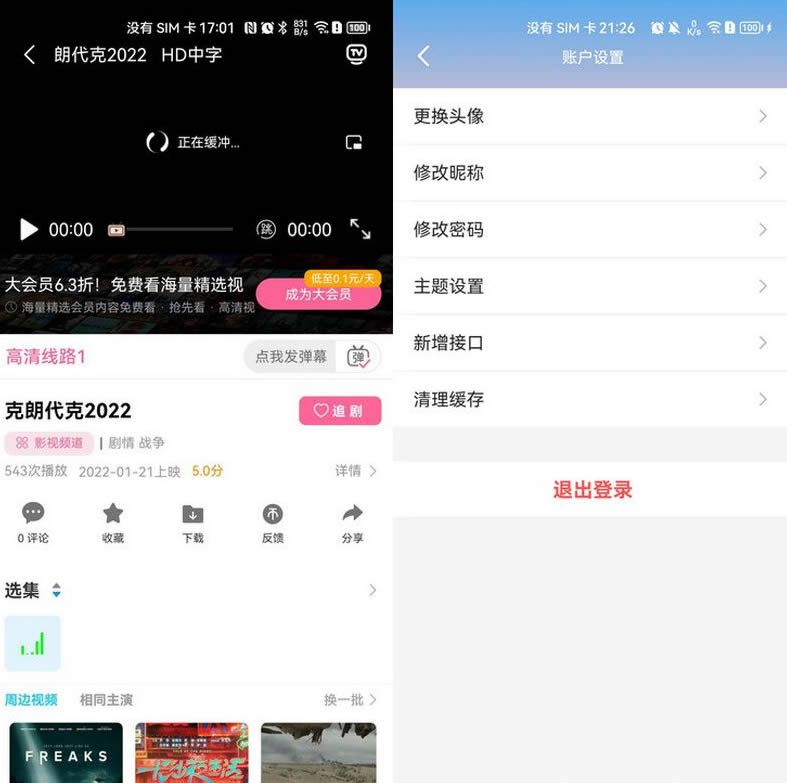Download the video with 下载

(192, 523)
